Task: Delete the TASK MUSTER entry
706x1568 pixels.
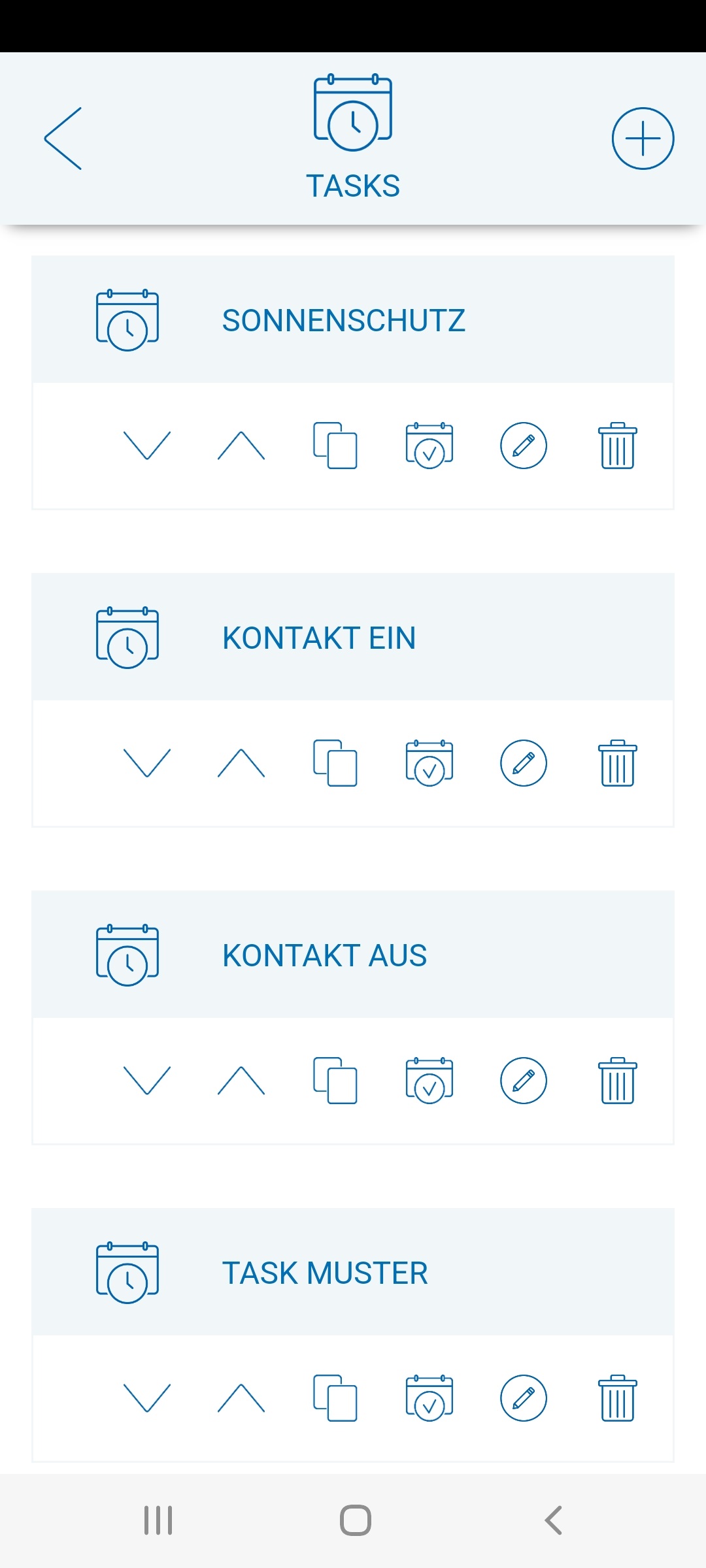Action: point(617,1398)
